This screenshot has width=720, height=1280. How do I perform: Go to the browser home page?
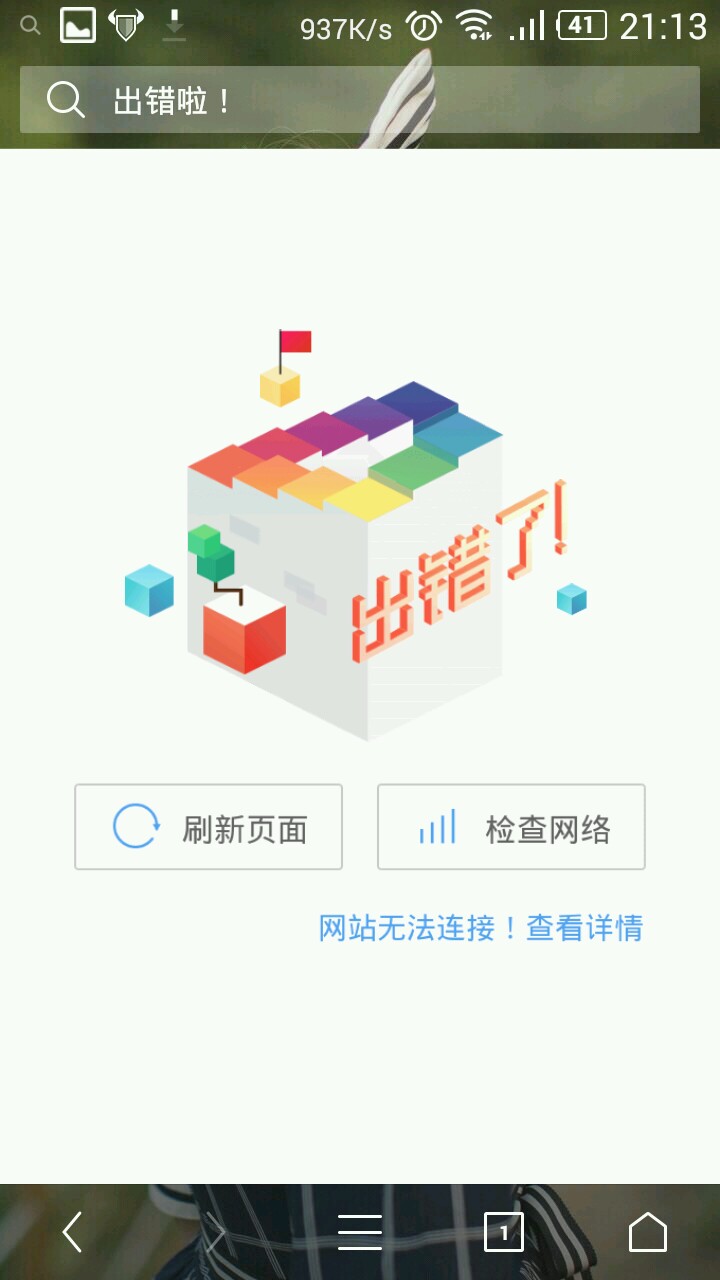point(648,1232)
